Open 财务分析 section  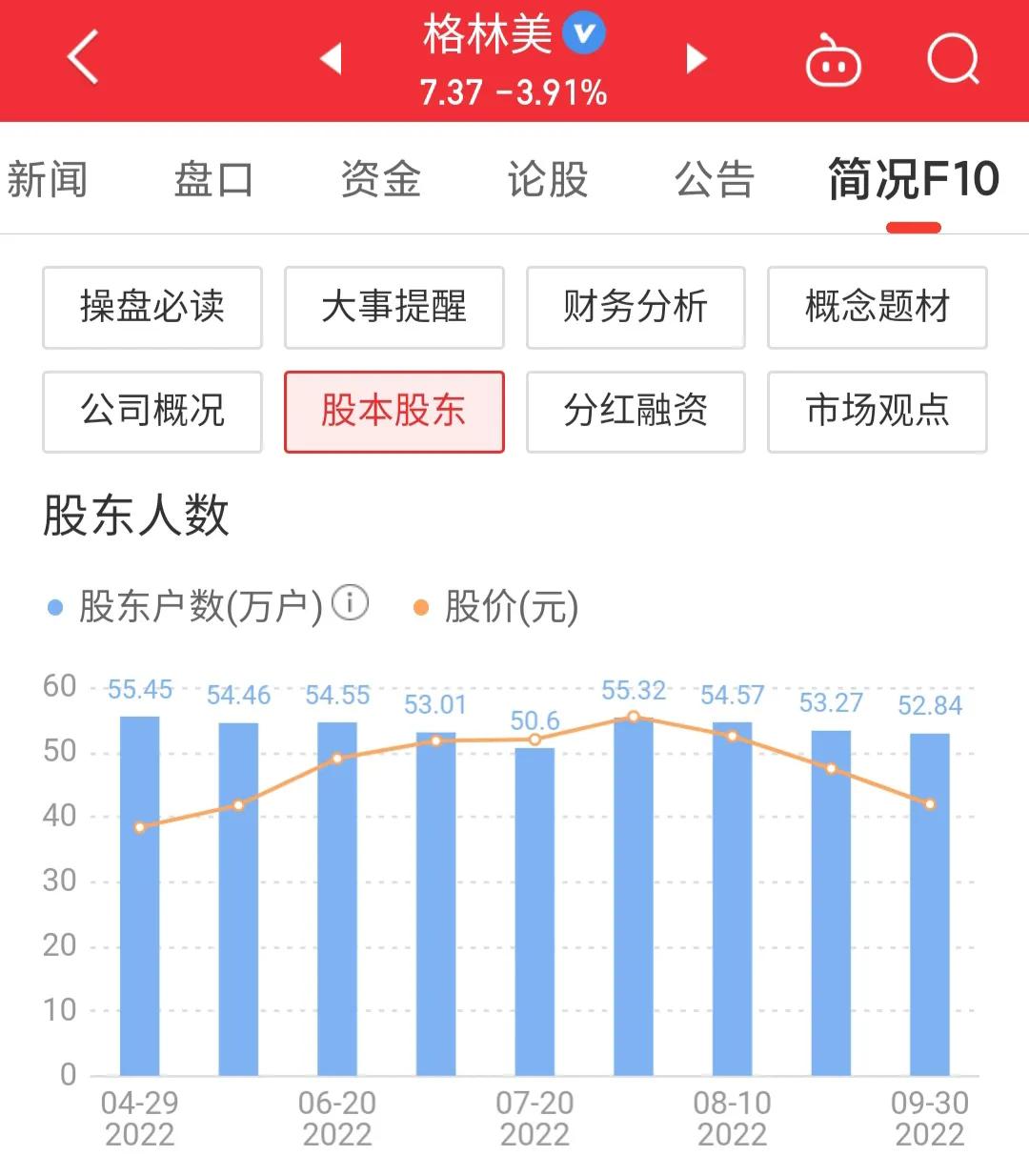pyautogui.click(x=636, y=308)
